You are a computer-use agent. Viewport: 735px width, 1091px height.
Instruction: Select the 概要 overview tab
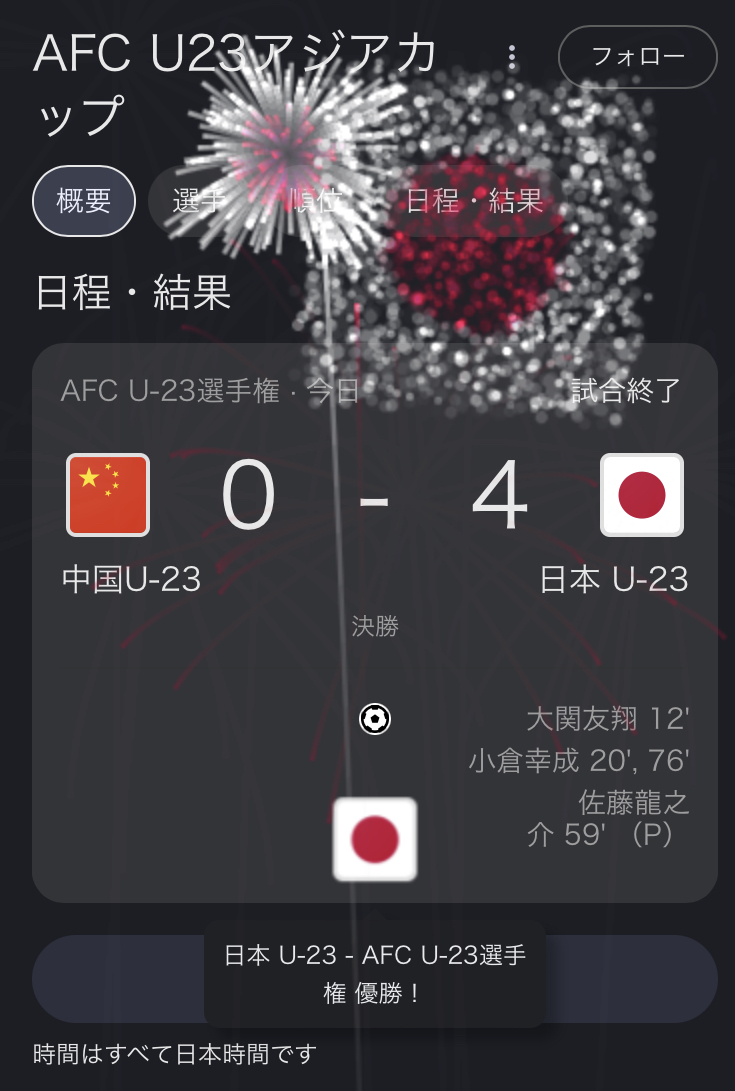point(84,201)
